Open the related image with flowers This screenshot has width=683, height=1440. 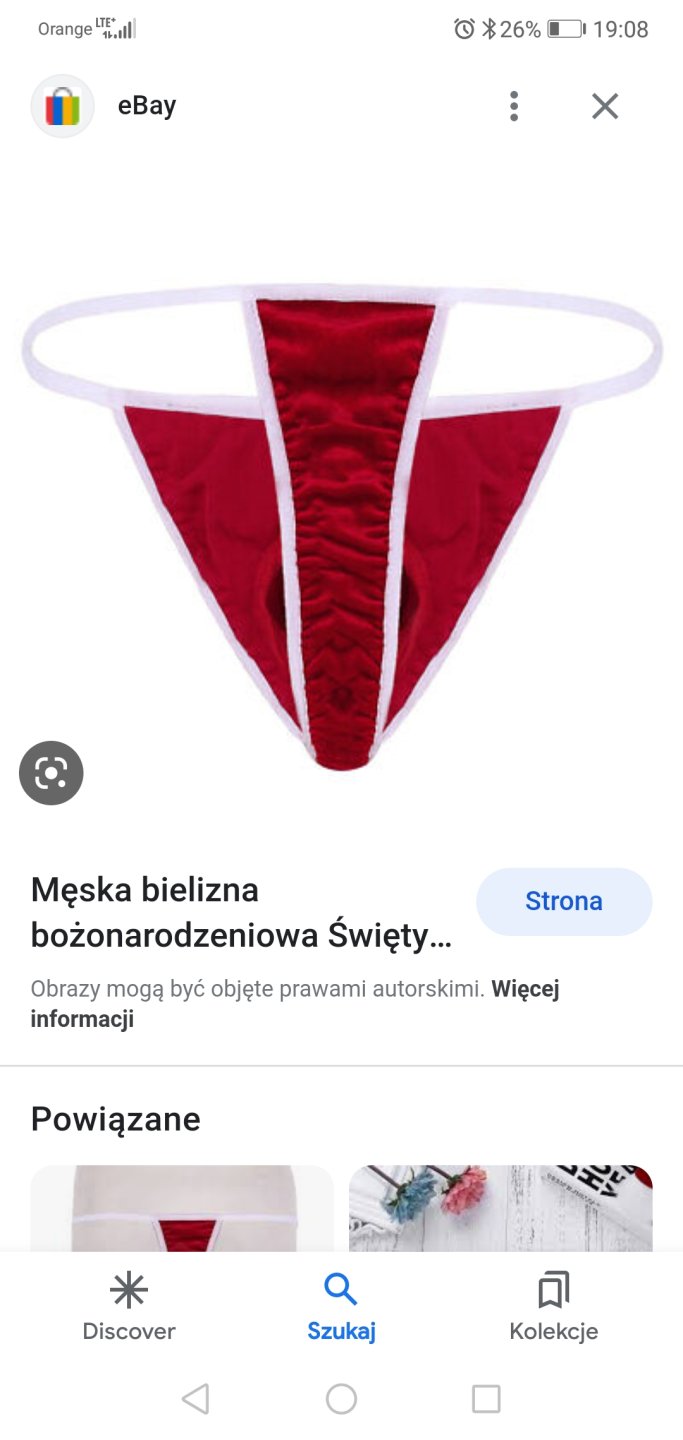[500, 1208]
